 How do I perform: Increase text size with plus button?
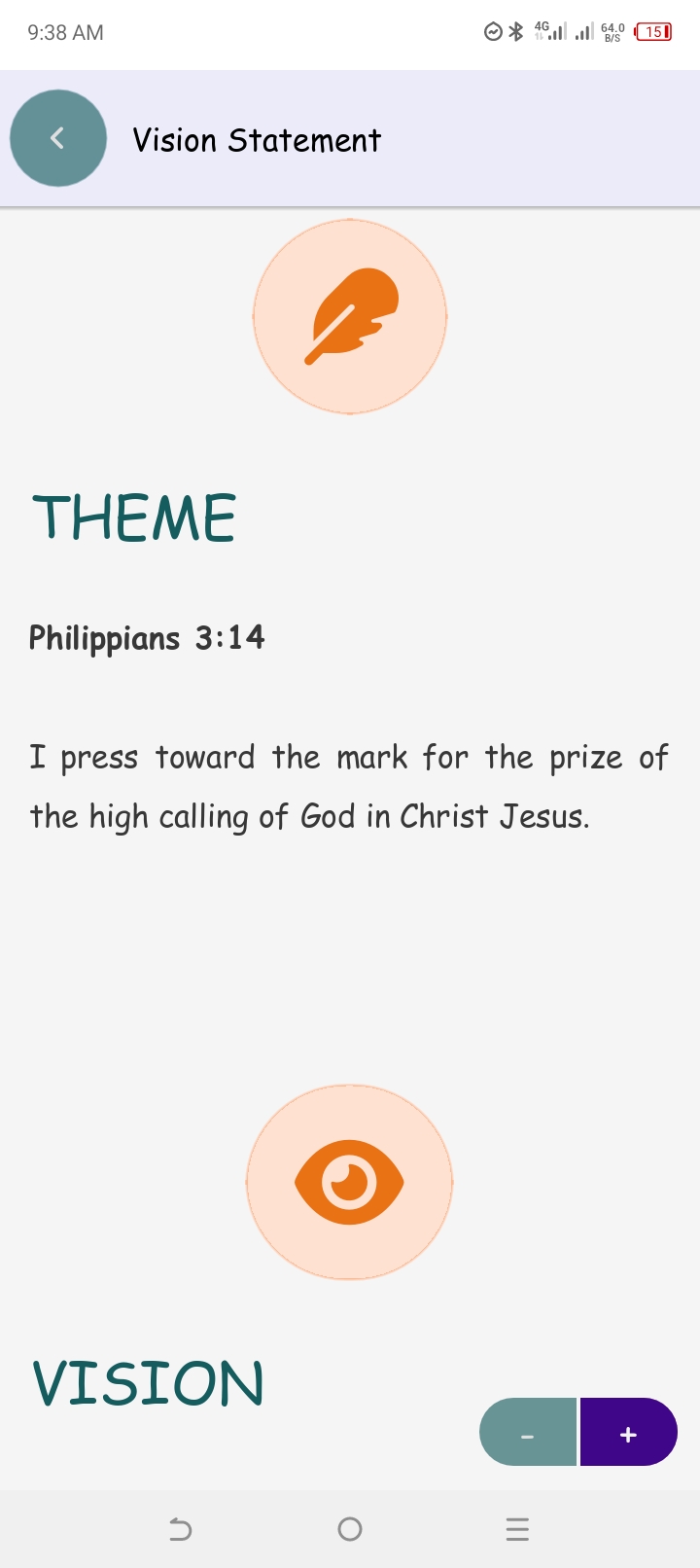coord(628,1433)
